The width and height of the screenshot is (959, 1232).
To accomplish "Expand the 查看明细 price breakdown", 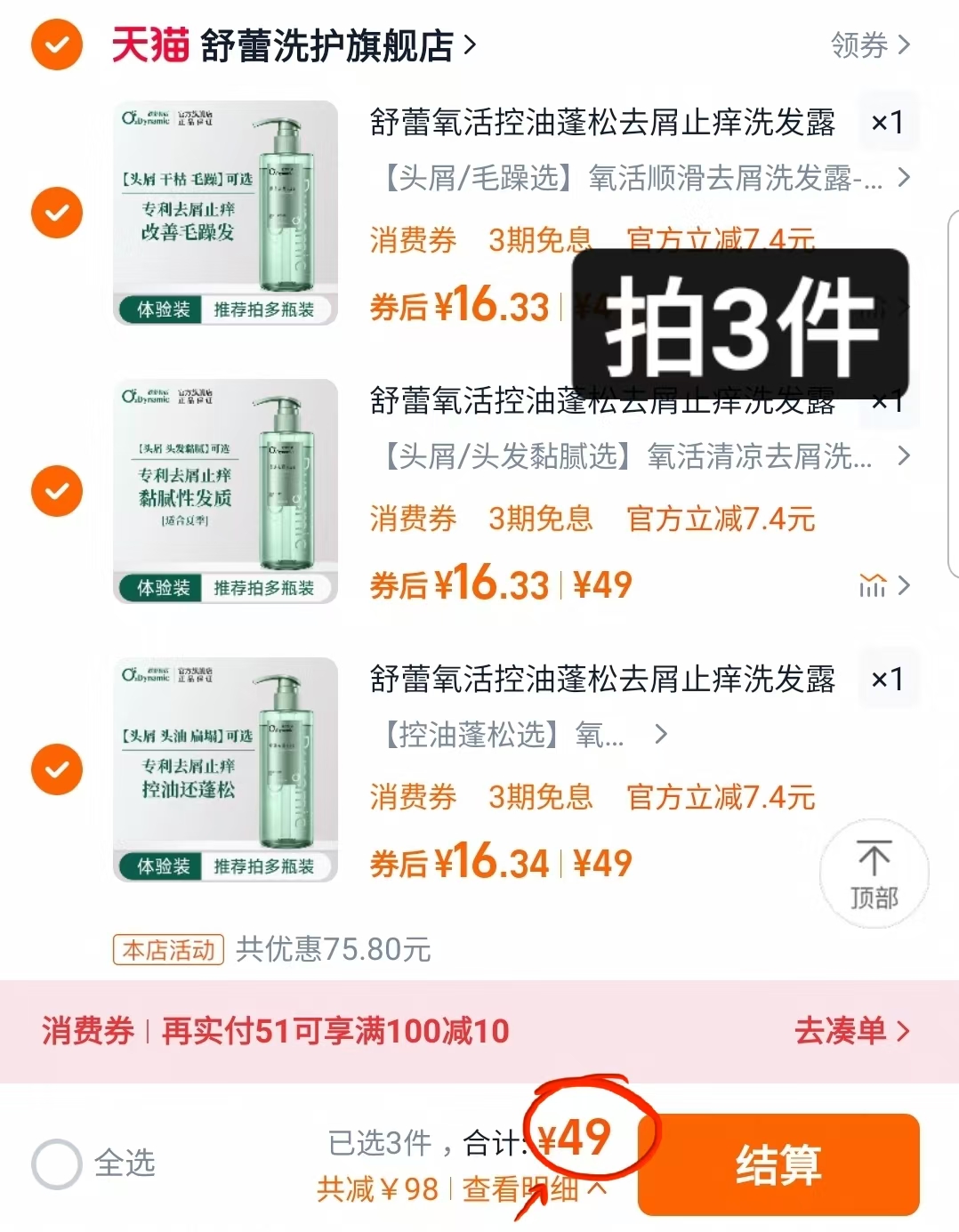I will tap(528, 1189).
